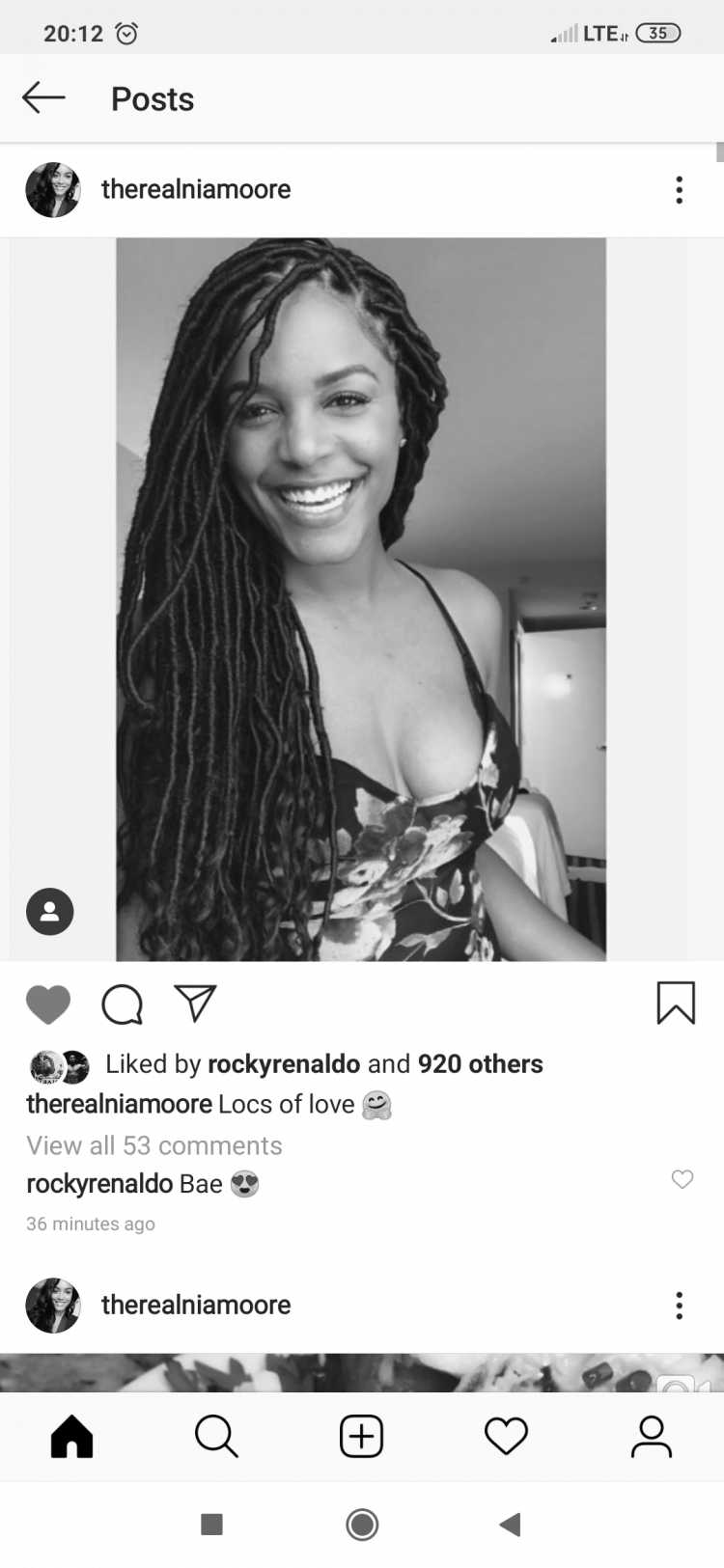
Task: Switch to the Home tab
Action: 72,1436
